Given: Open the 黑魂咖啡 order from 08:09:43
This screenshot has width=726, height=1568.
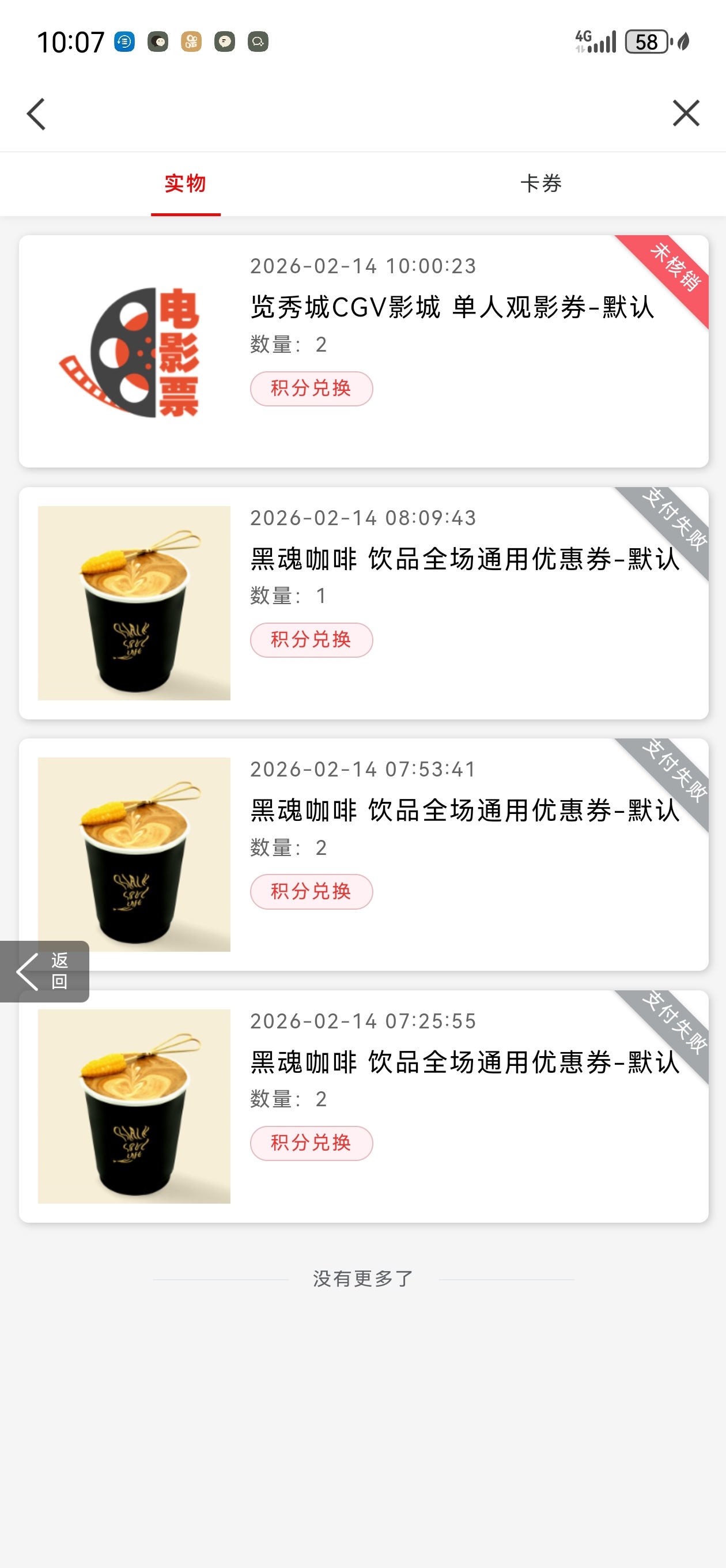Looking at the screenshot, I should [464, 559].
